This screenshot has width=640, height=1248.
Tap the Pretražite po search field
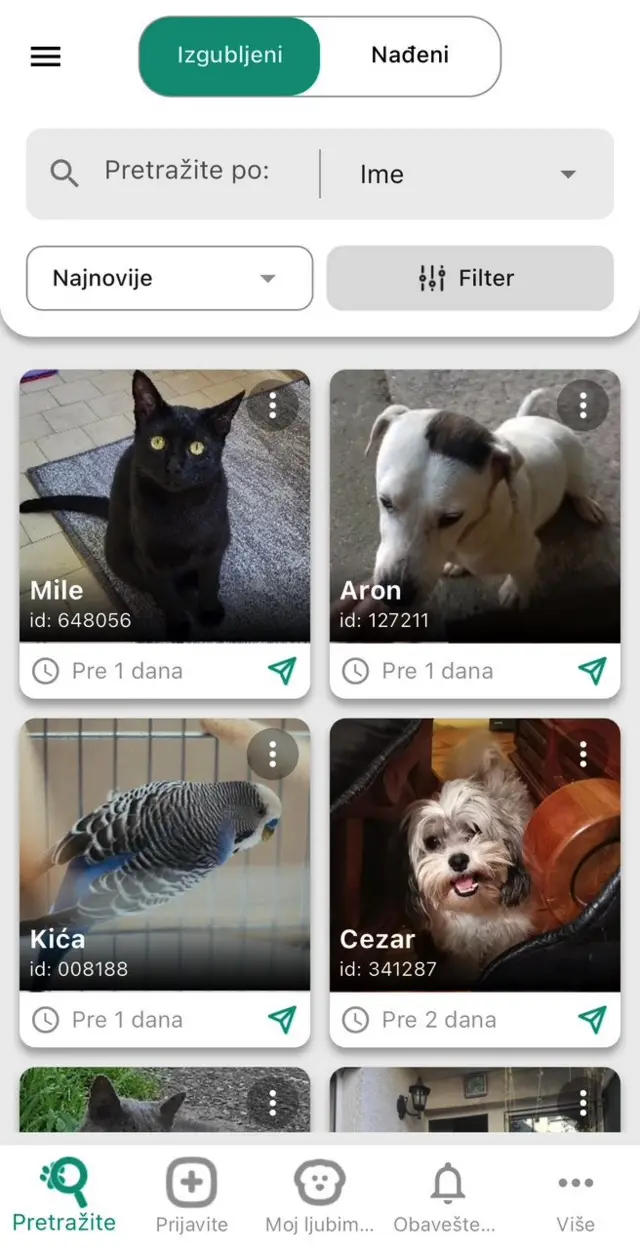pos(186,172)
